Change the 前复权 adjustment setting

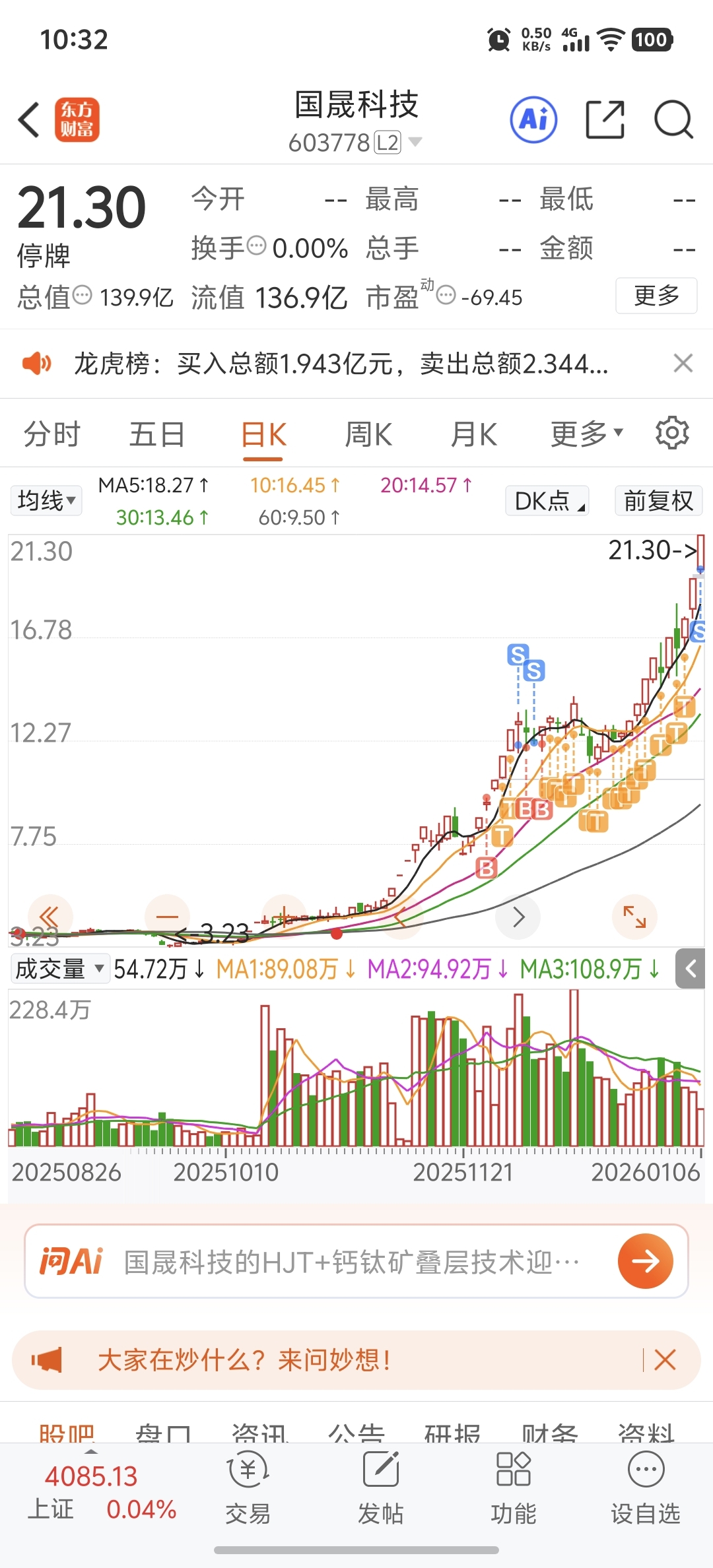click(658, 501)
